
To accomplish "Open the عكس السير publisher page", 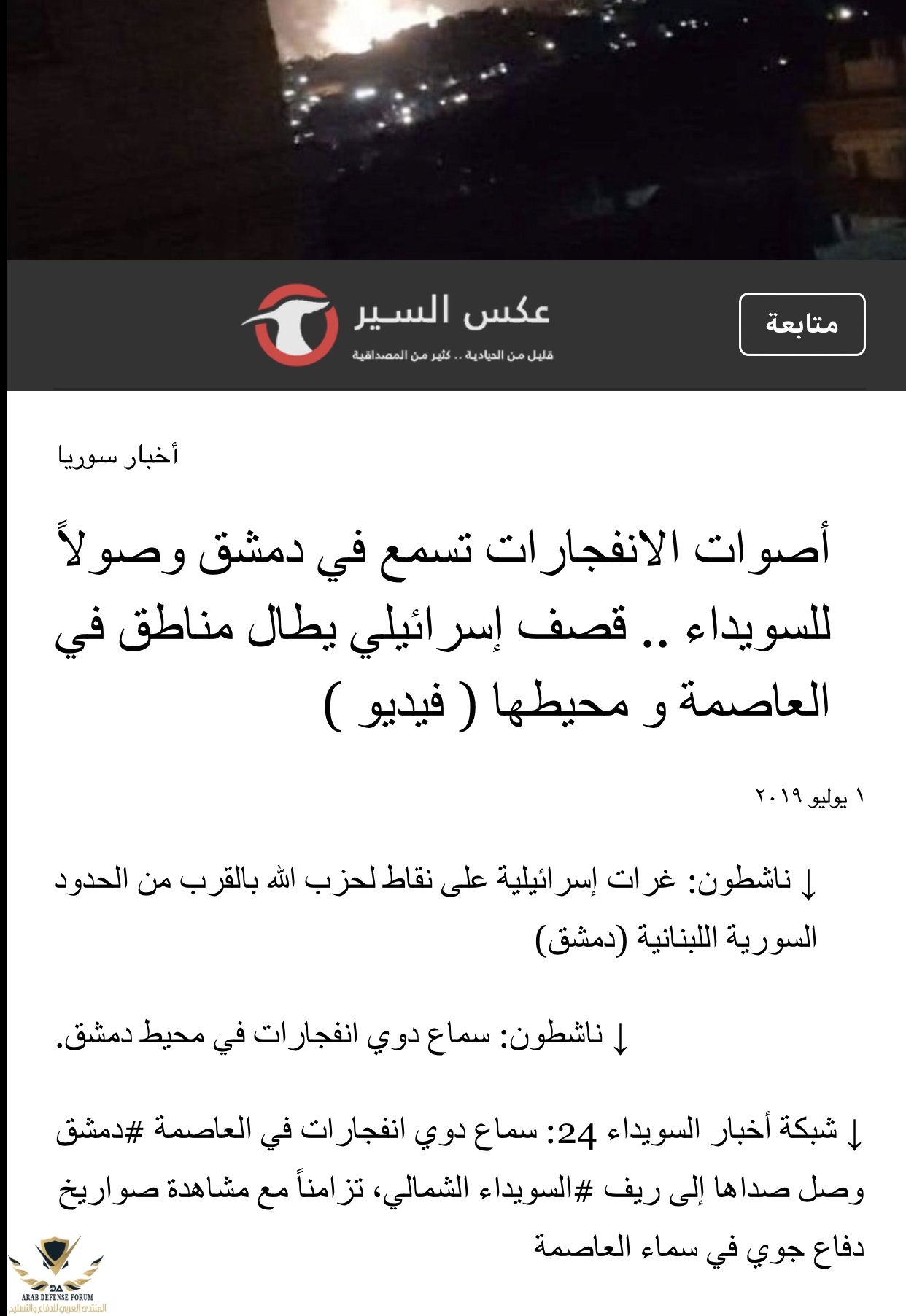I will pos(398,325).
